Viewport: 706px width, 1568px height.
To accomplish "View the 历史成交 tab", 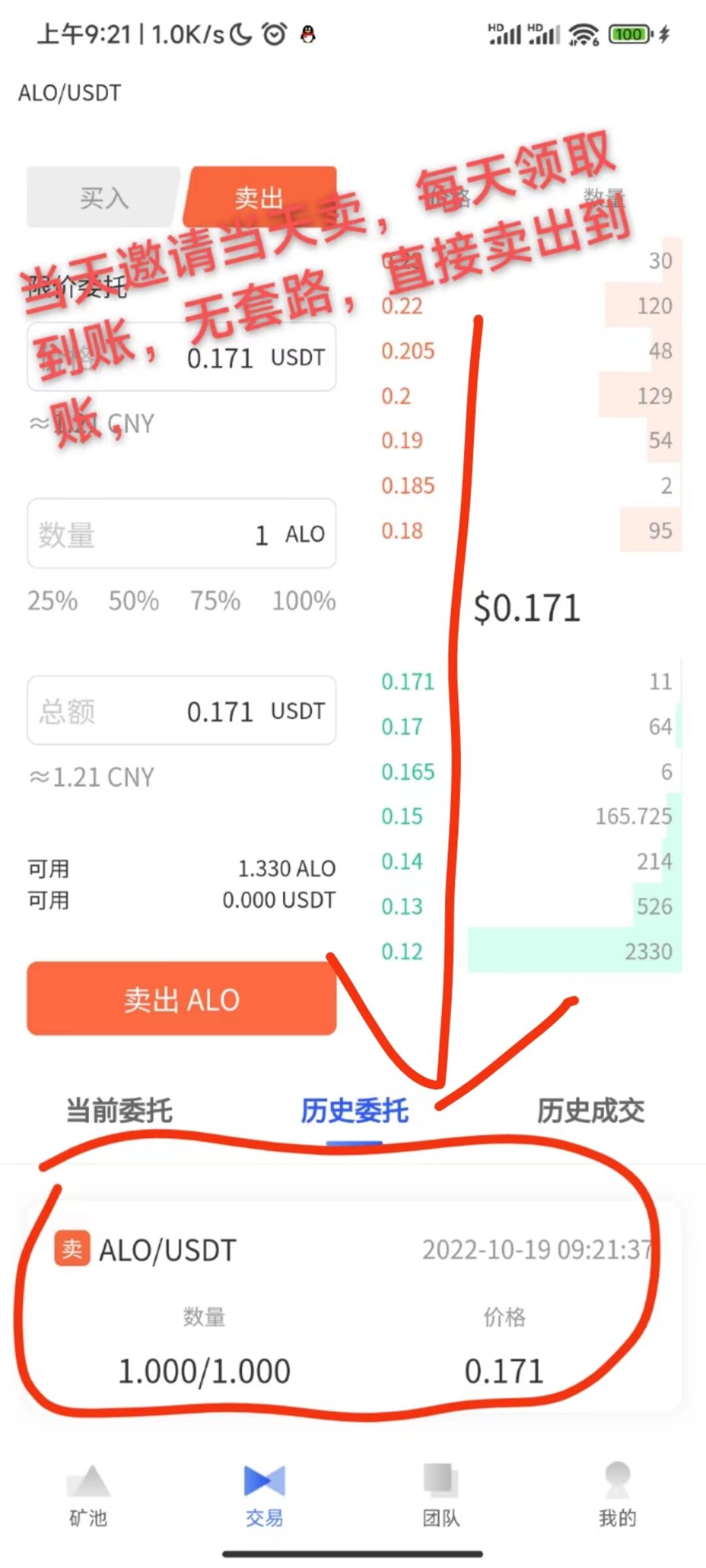I will [x=590, y=1111].
